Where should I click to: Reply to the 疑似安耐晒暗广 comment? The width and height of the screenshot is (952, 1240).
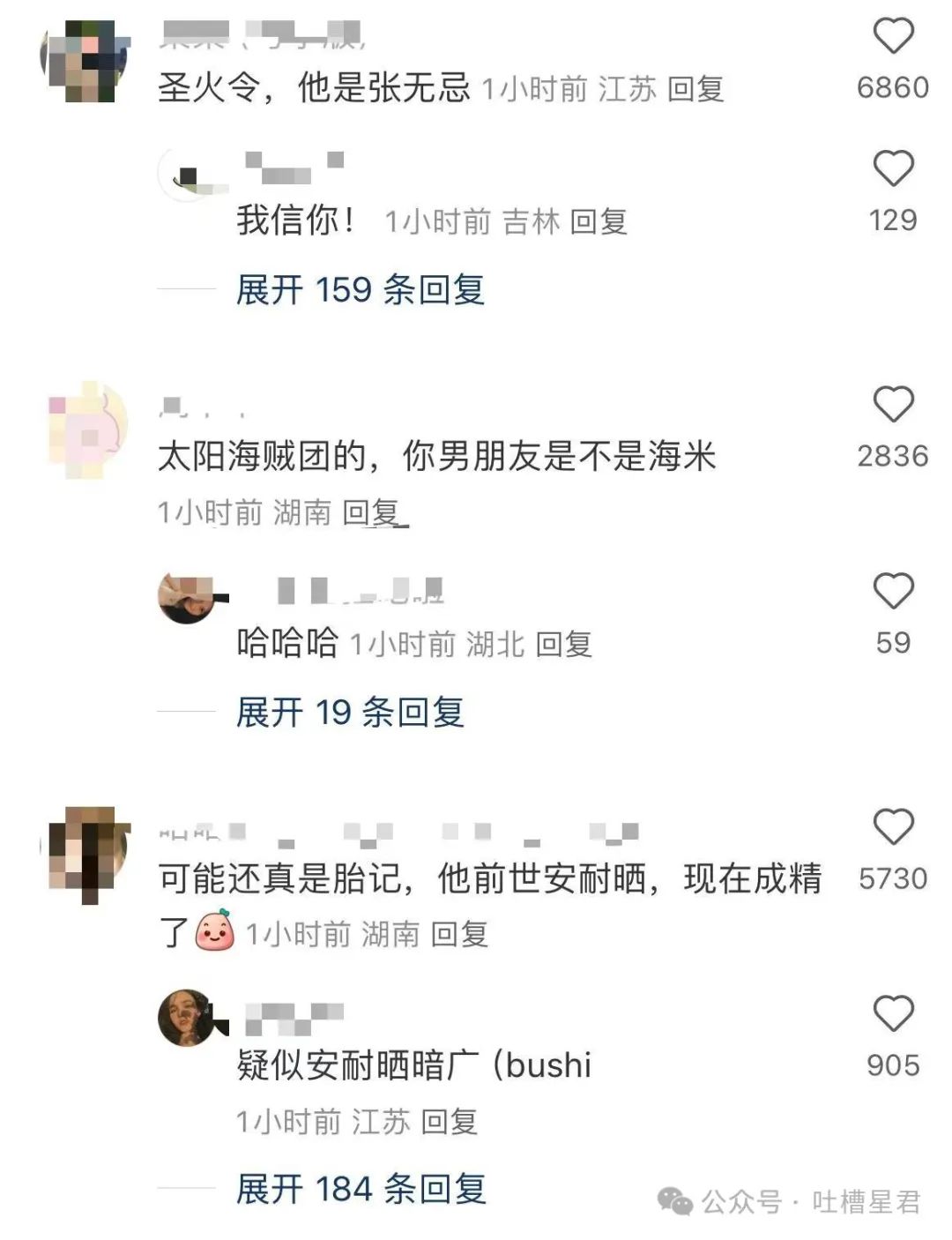[x=449, y=1122]
